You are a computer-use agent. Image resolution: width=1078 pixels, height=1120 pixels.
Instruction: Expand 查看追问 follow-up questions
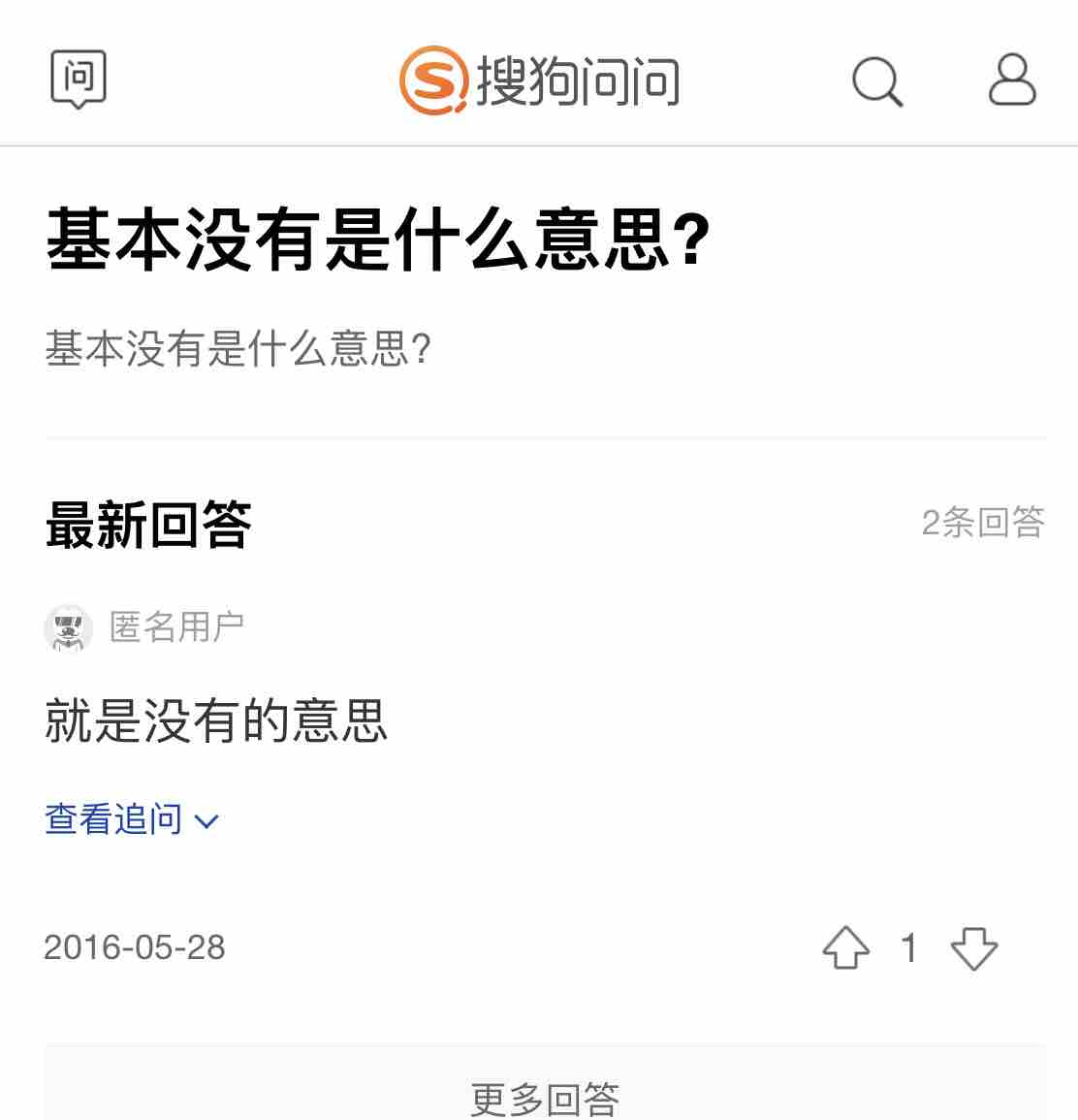(x=132, y=819)
